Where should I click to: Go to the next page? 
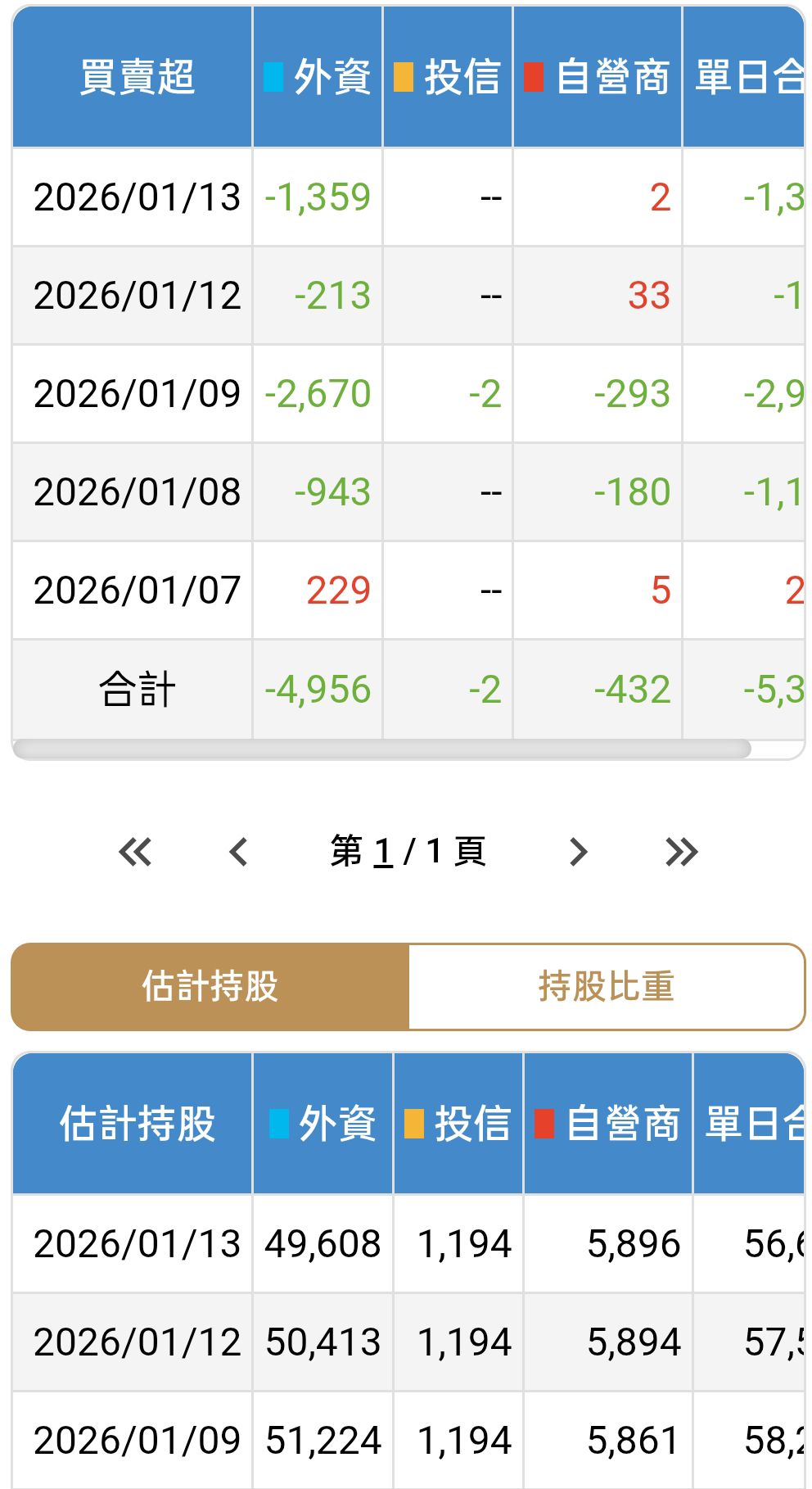(578, 852)
